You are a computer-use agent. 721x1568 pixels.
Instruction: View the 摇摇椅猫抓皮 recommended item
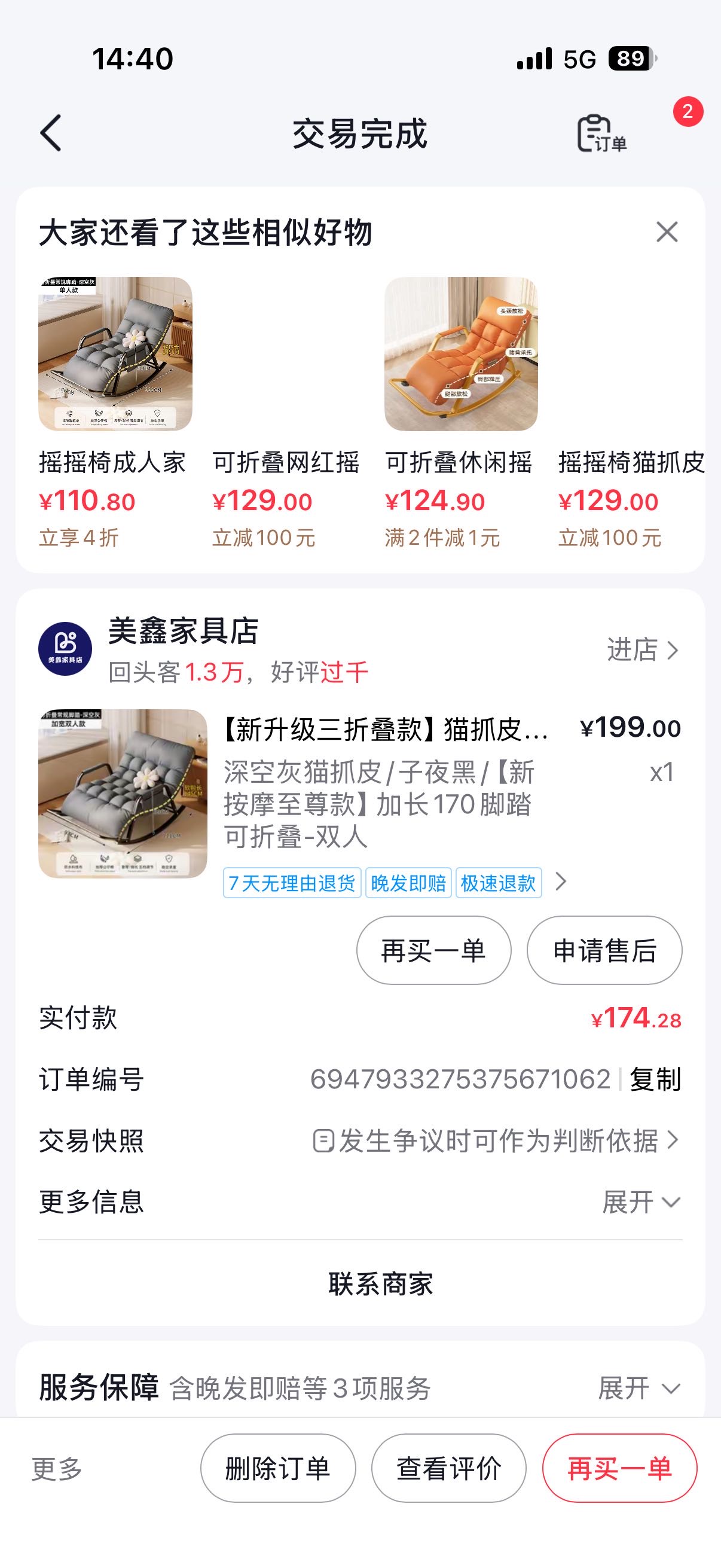click(x=631, y=463)
